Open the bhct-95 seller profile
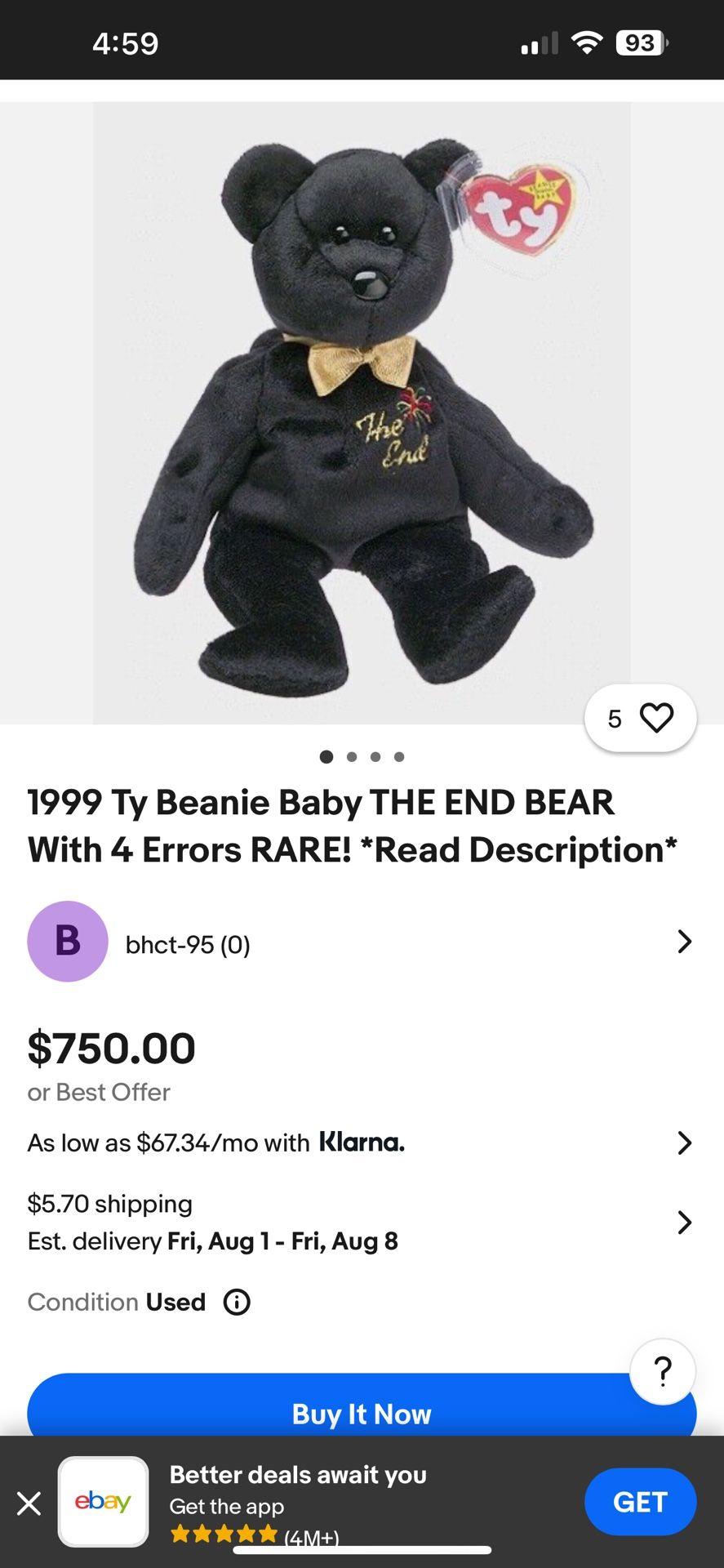The image size is (724, 1568). coord(186,944)
